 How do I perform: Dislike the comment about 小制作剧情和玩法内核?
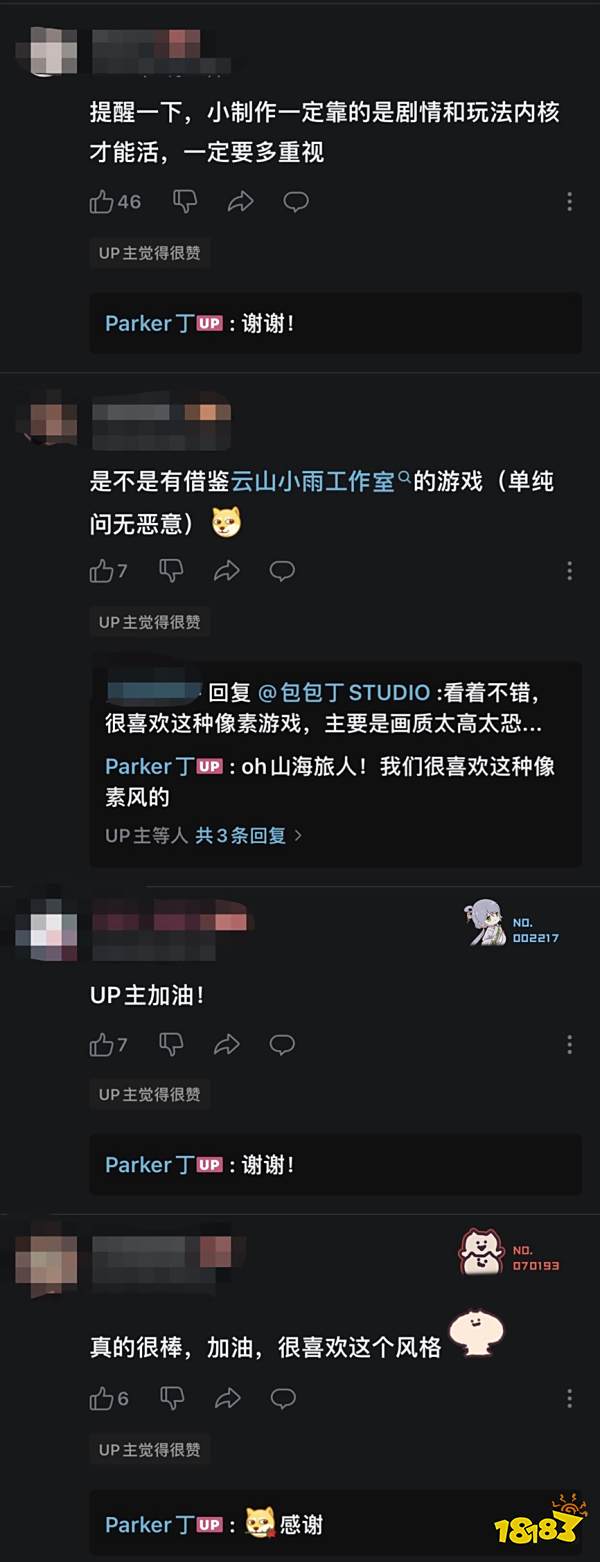(185, 202)
